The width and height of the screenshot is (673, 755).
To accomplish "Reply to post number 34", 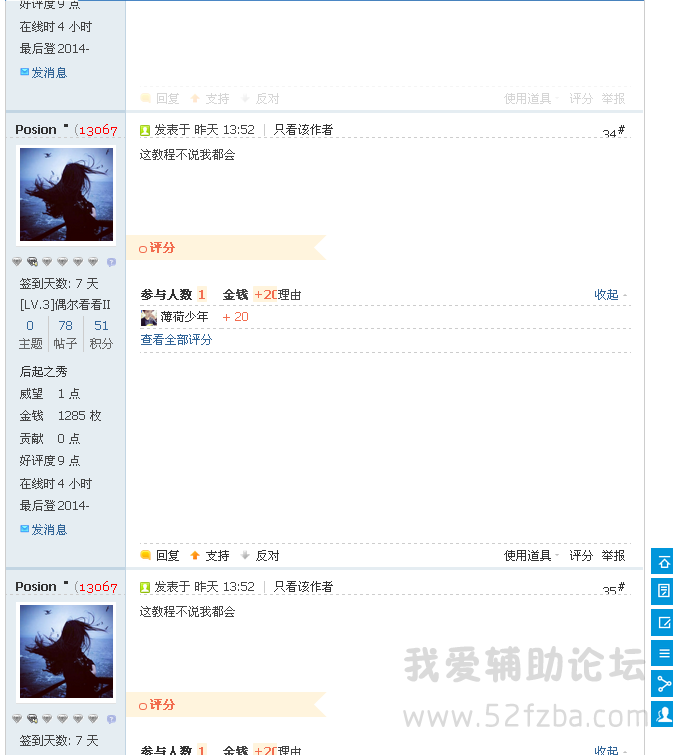I will pos(160,555).
